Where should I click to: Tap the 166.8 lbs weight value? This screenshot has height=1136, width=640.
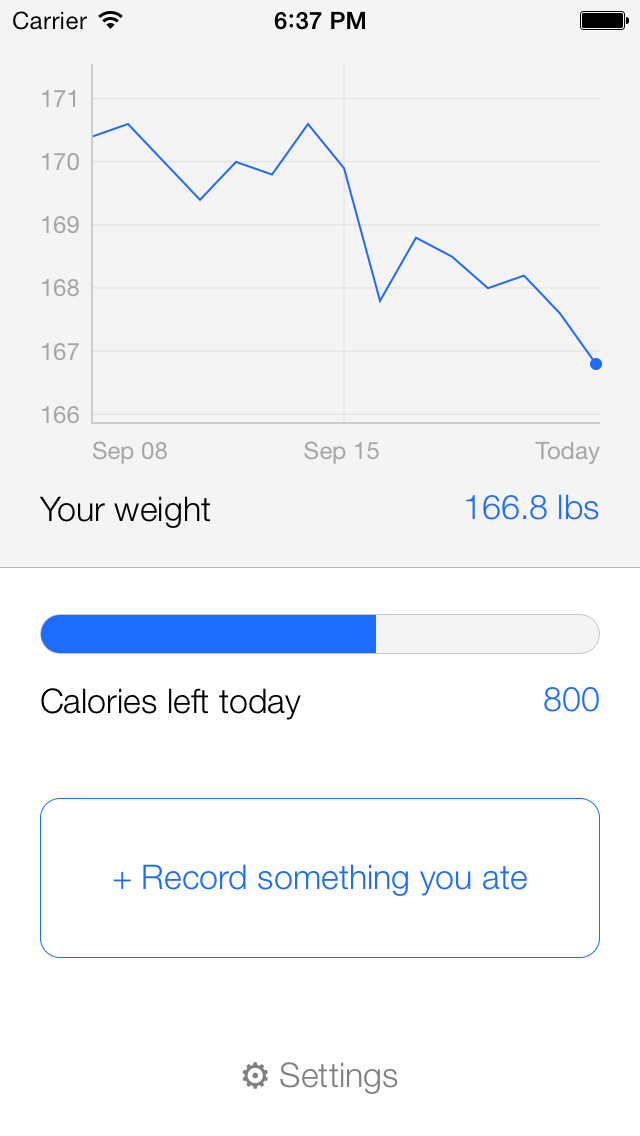point(531,508)
